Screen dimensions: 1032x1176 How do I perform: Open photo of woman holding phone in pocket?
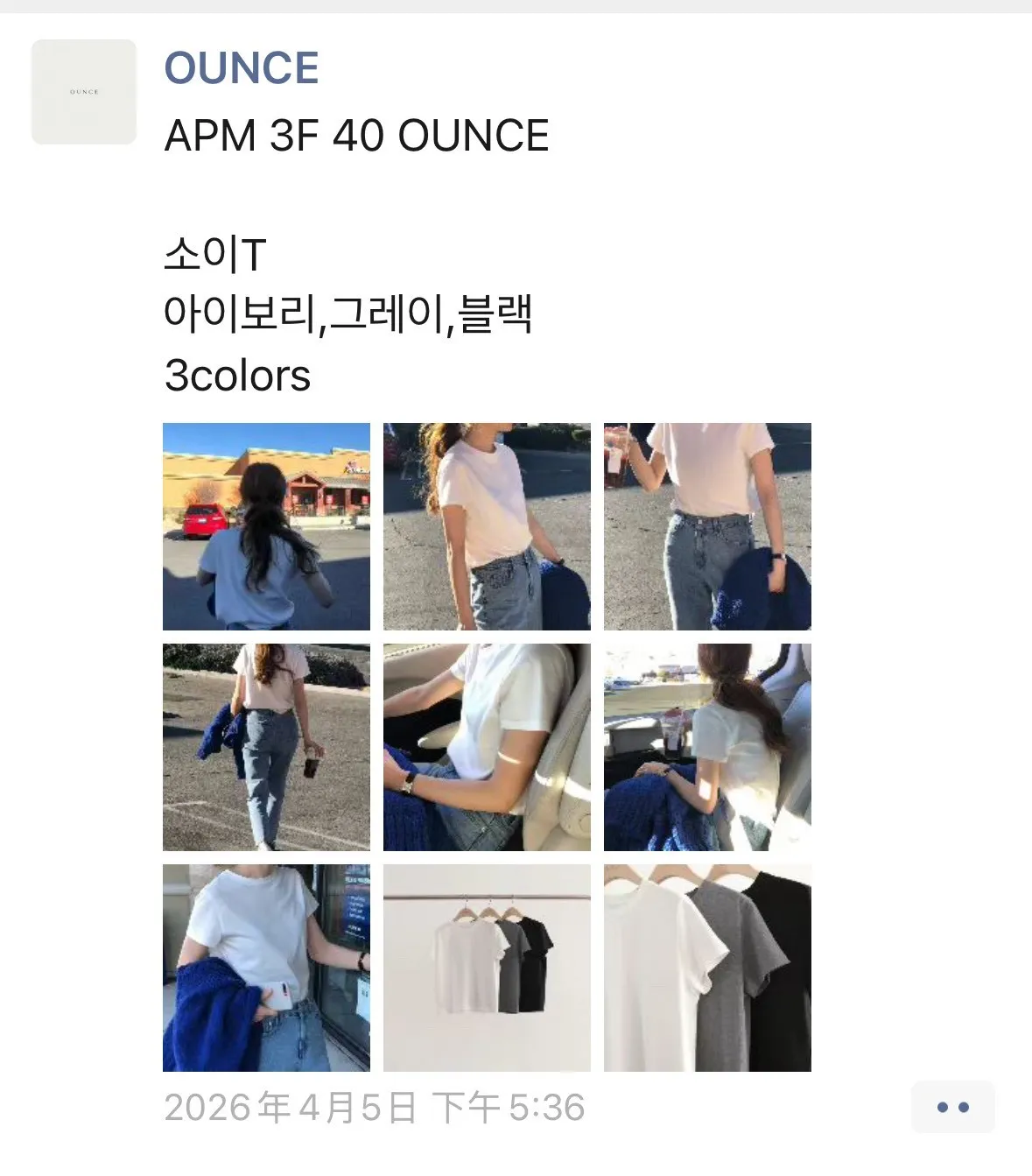[x=266, y=968]
